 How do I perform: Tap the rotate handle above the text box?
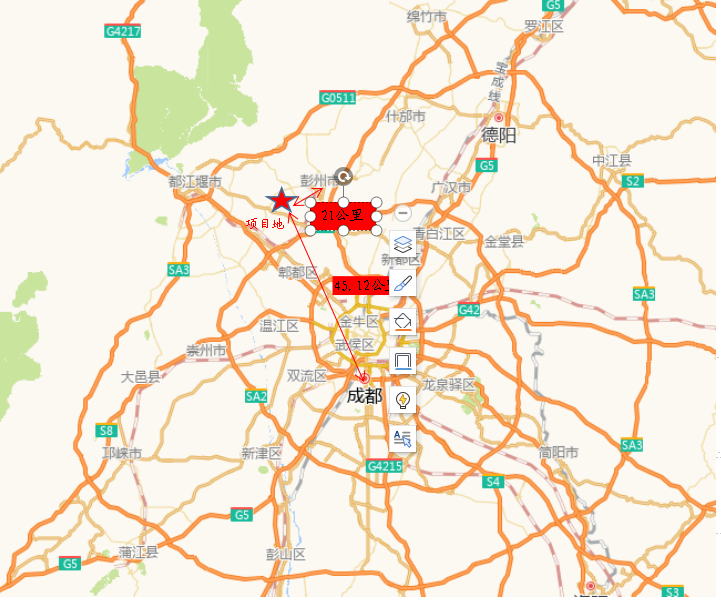coord(343,177)
